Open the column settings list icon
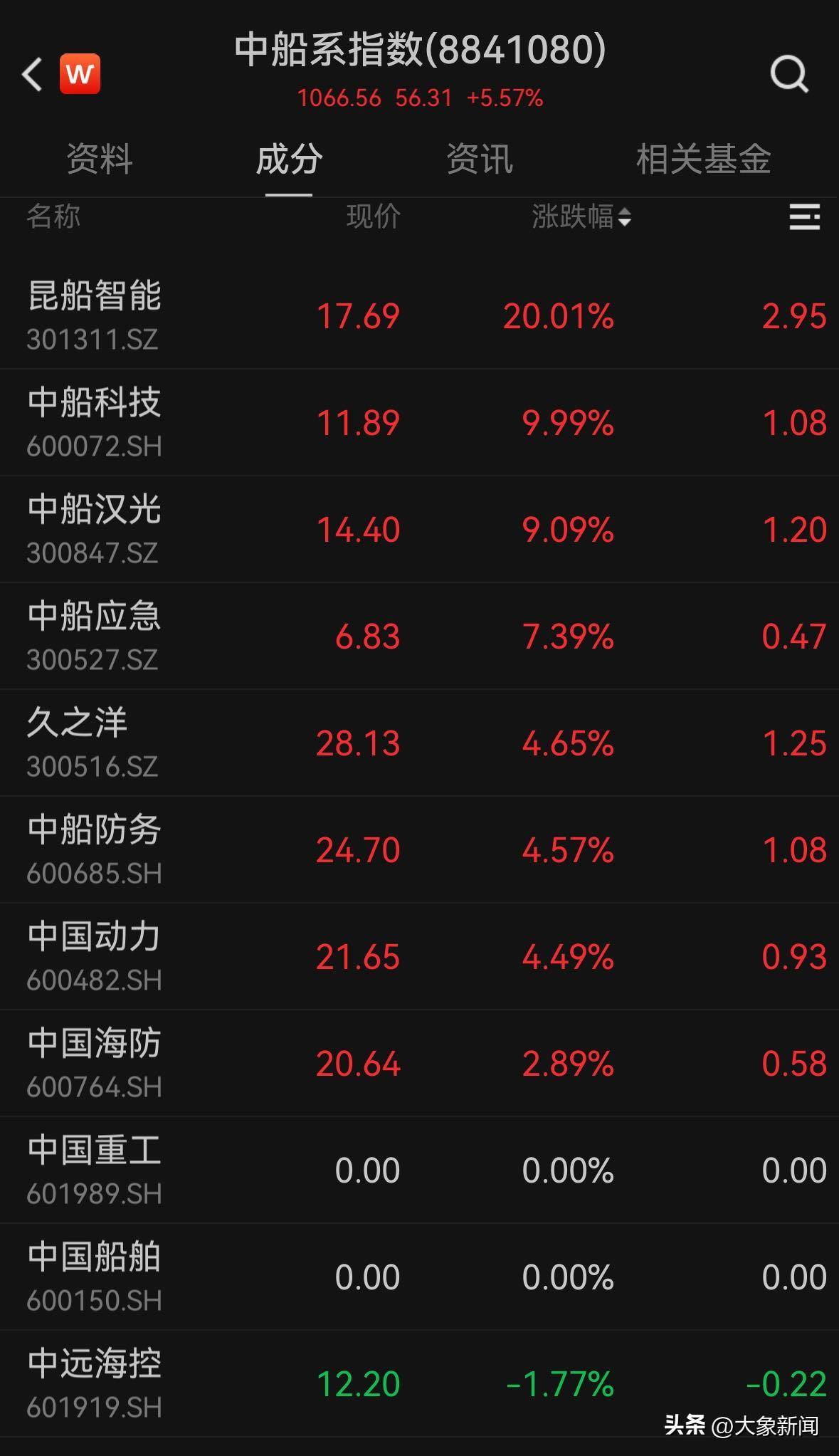Image resolution: width=839 pixels, height=1456 pixels. pos(804,216)
